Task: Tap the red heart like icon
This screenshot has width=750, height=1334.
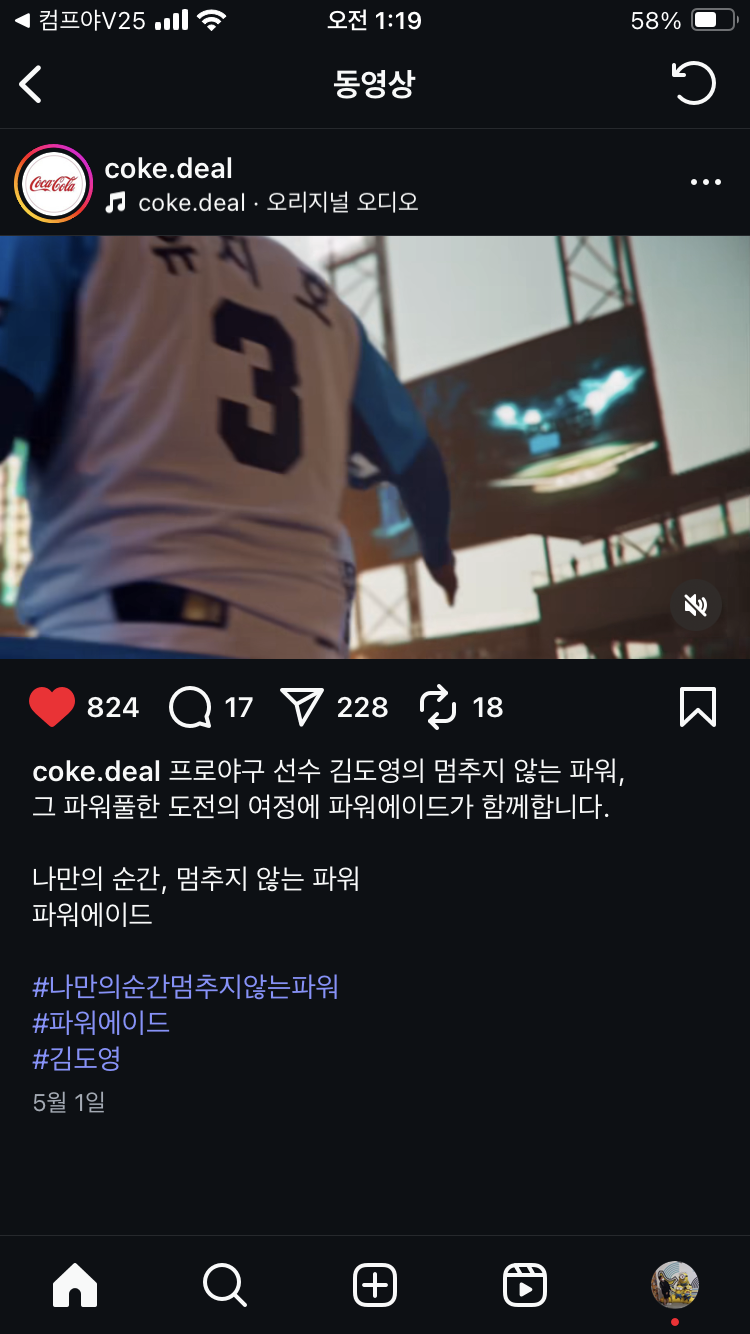Action: pyautogui.click(x=52, y=707)
